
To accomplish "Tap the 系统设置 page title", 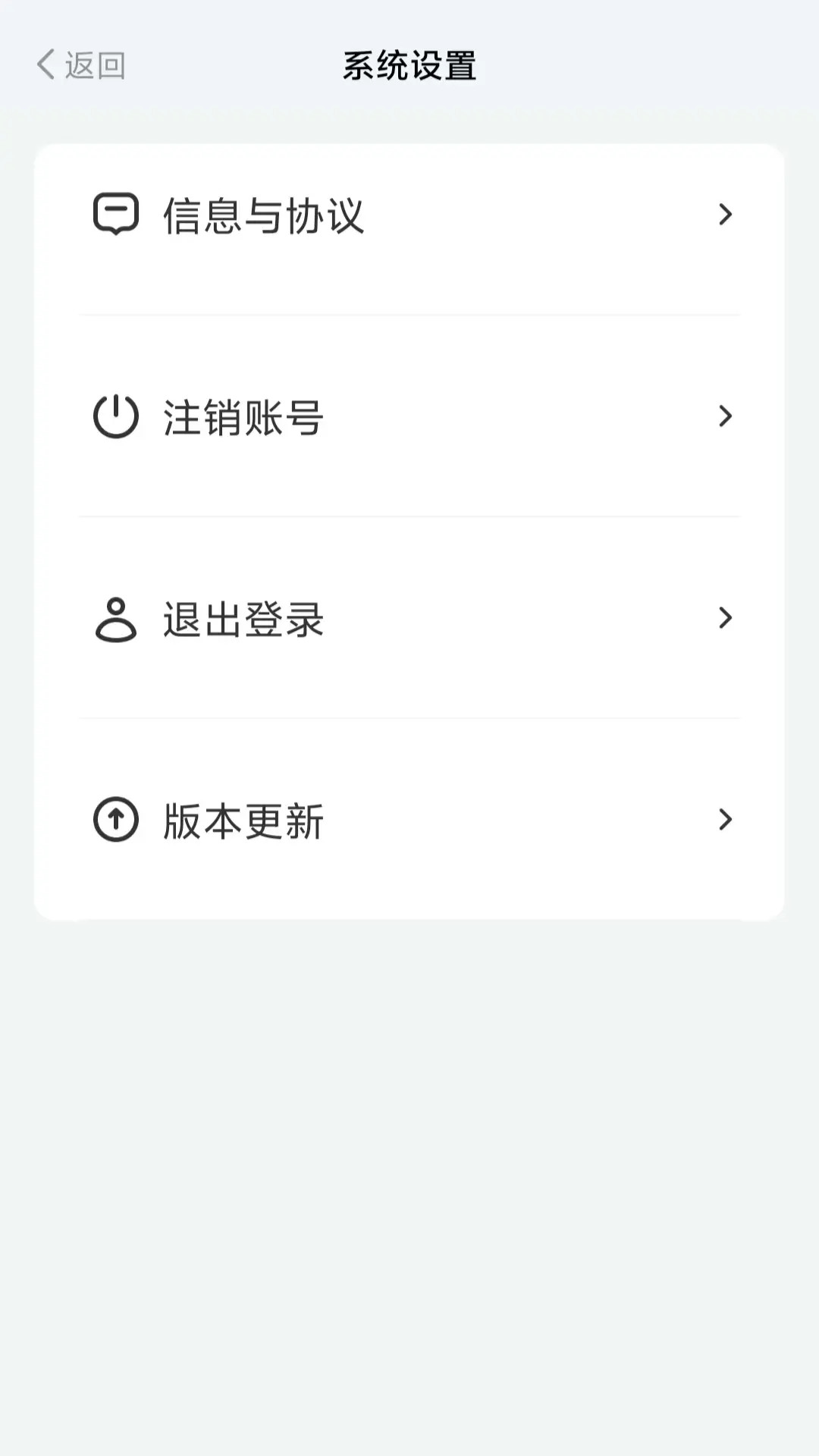I will 409,64.
